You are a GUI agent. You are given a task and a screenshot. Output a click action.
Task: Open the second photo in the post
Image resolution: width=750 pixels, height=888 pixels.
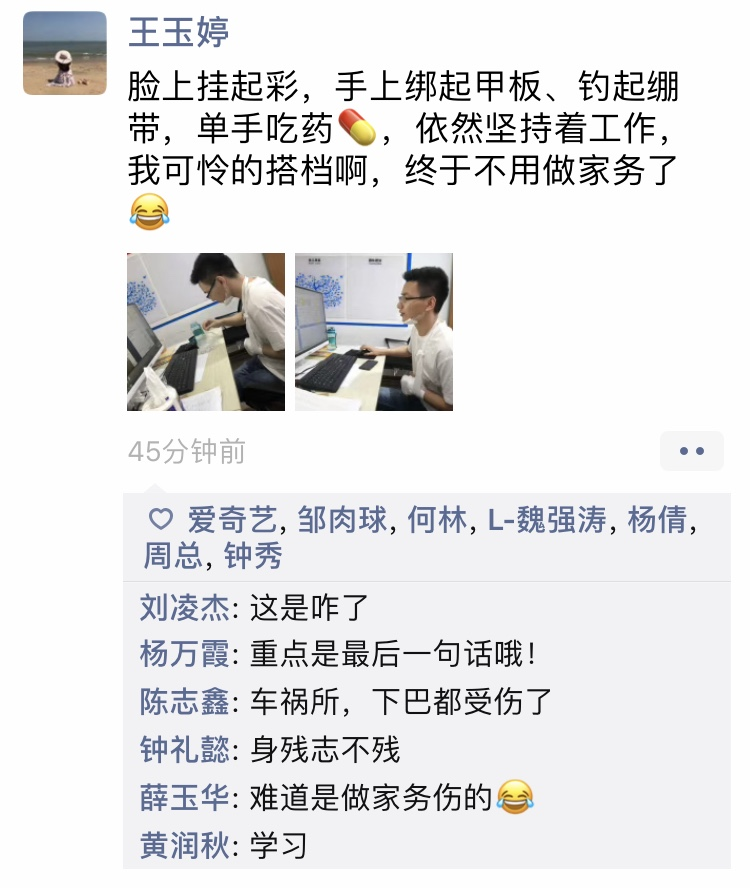[374, 332]
